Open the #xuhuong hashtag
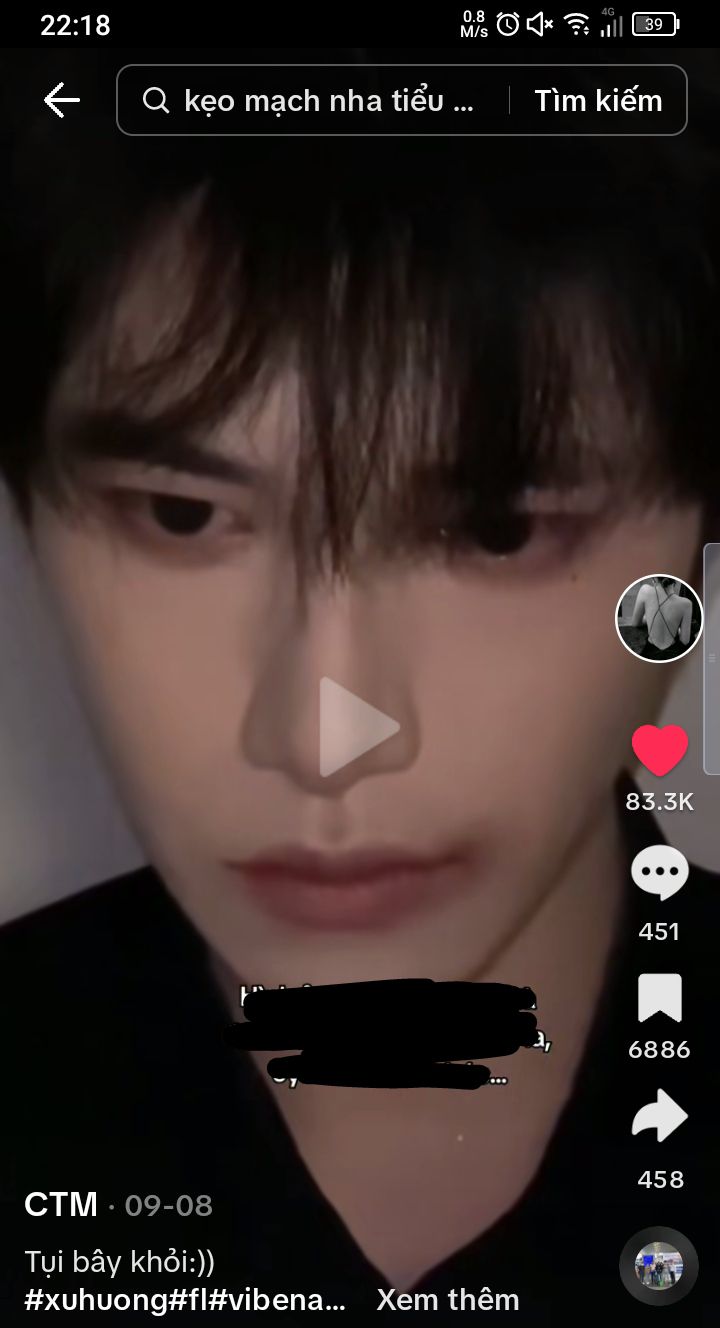The height and width of the screenshot is (1328, 720). point(96,1300)
